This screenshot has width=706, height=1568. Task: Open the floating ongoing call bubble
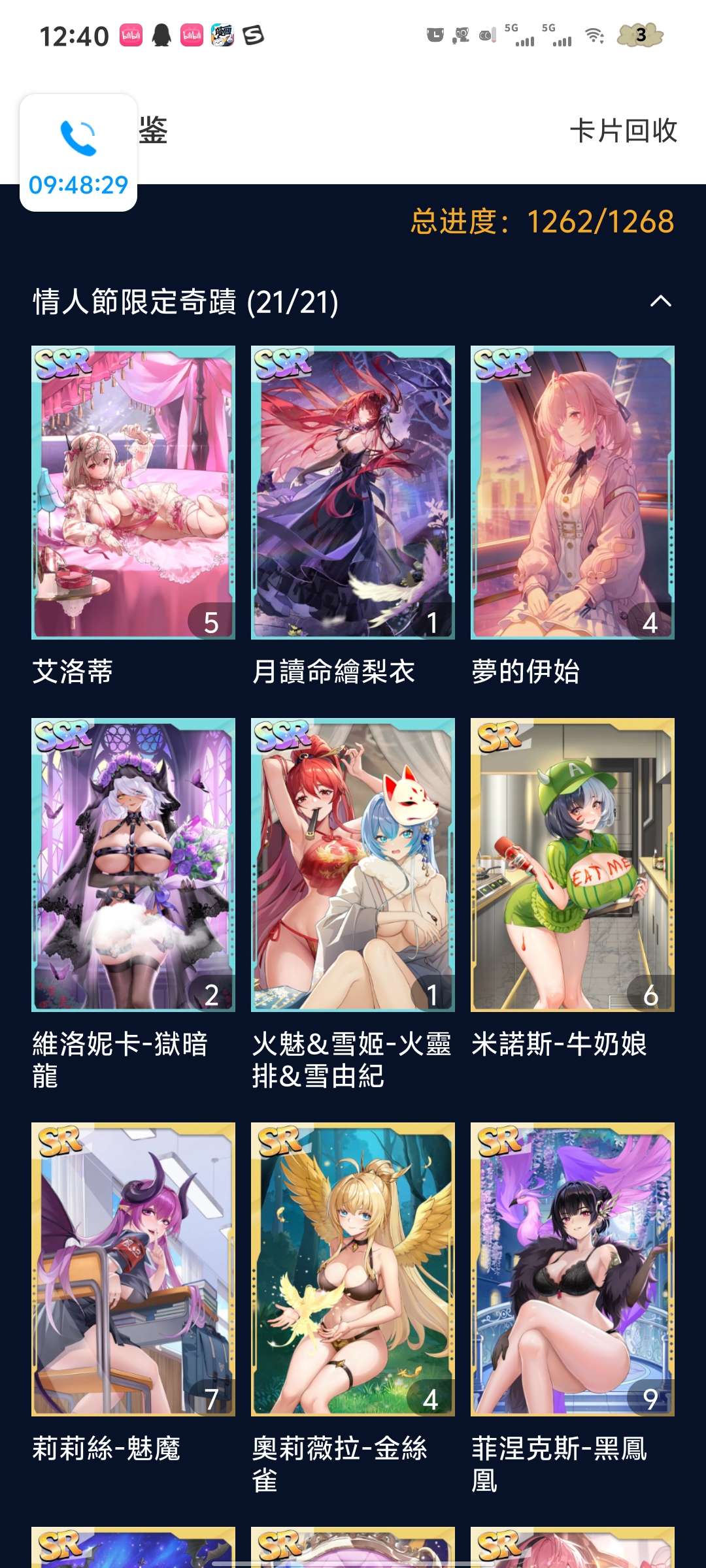click(x=78, y=153)
